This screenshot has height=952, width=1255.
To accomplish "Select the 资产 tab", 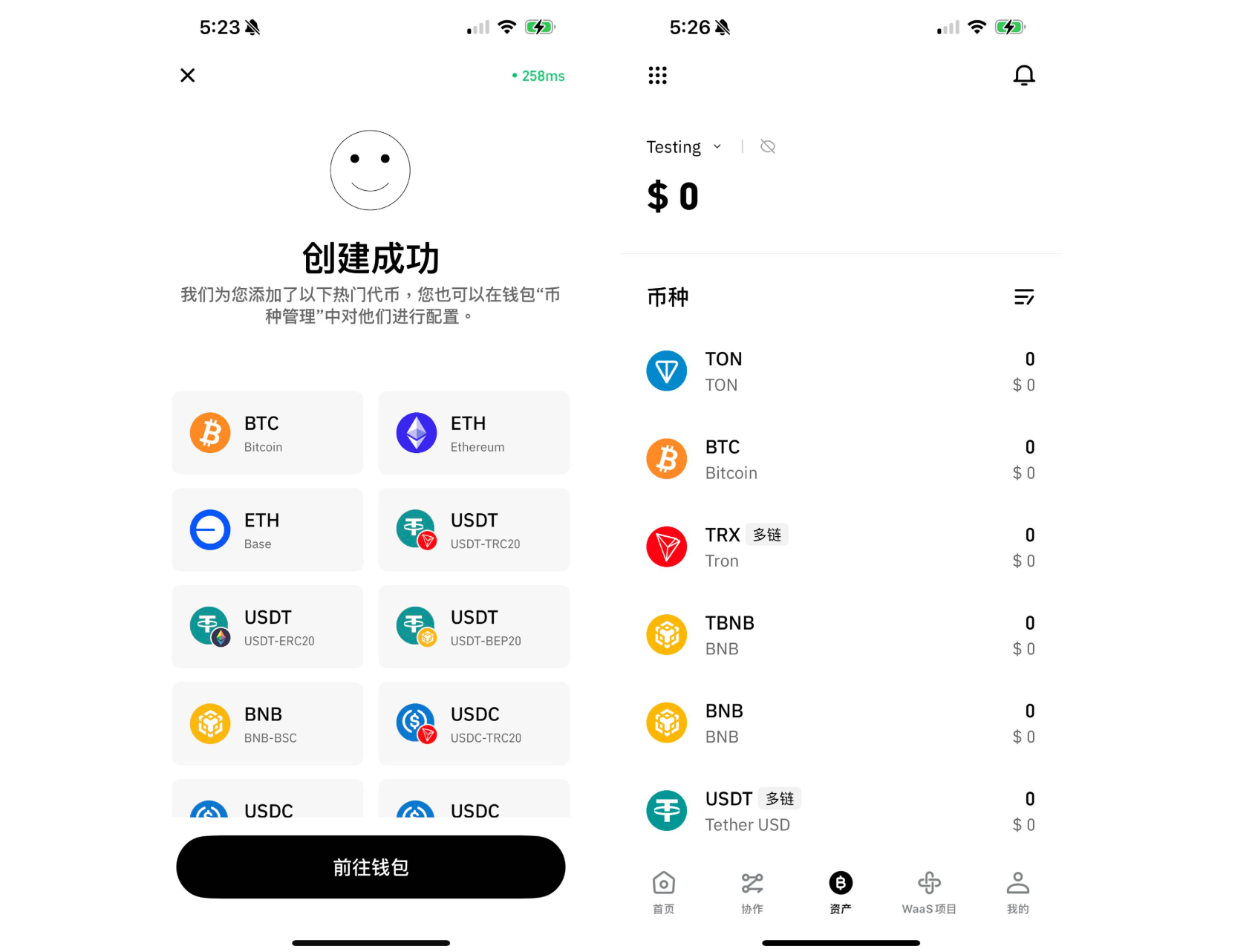I will [841, 893].
